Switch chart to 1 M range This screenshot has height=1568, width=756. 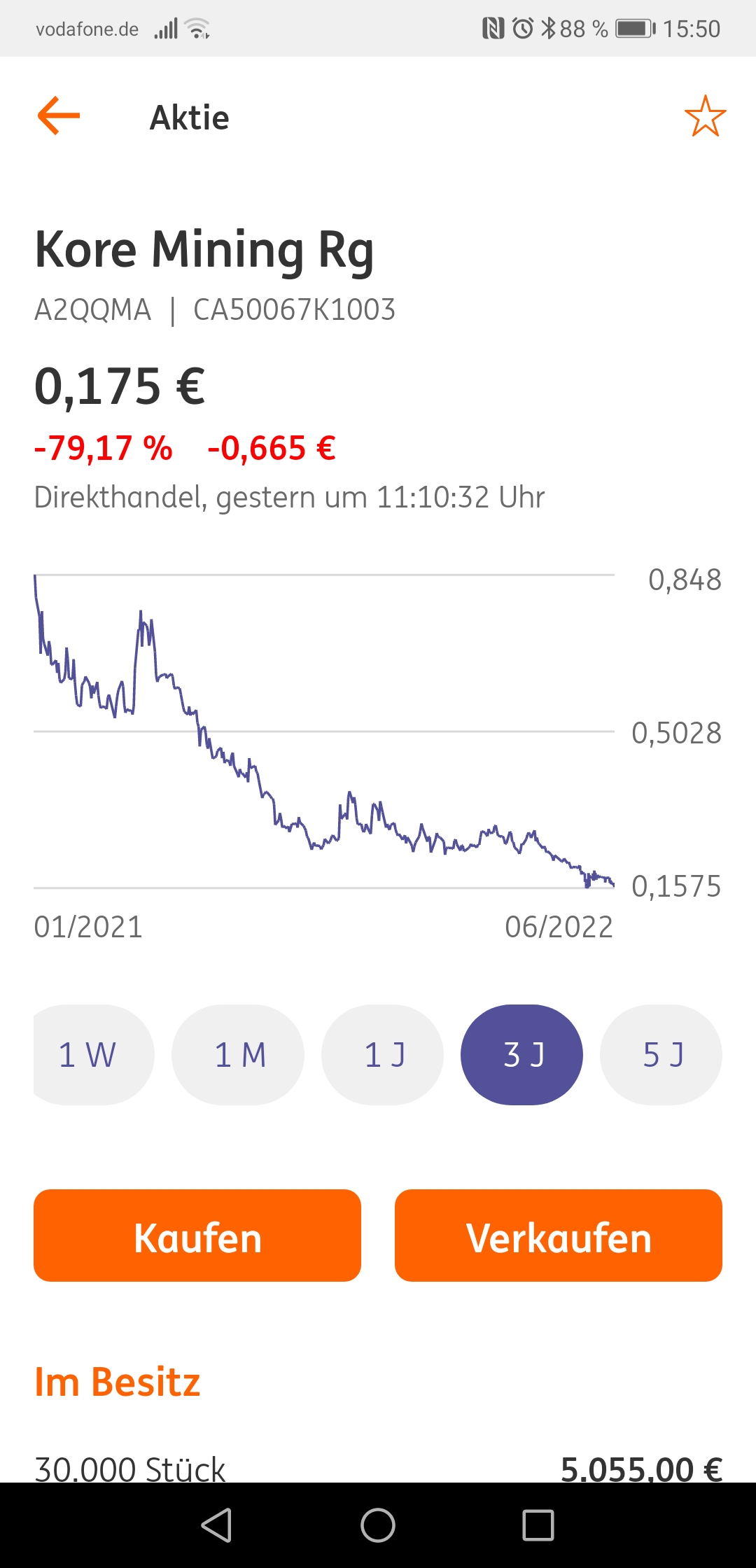239,1055
